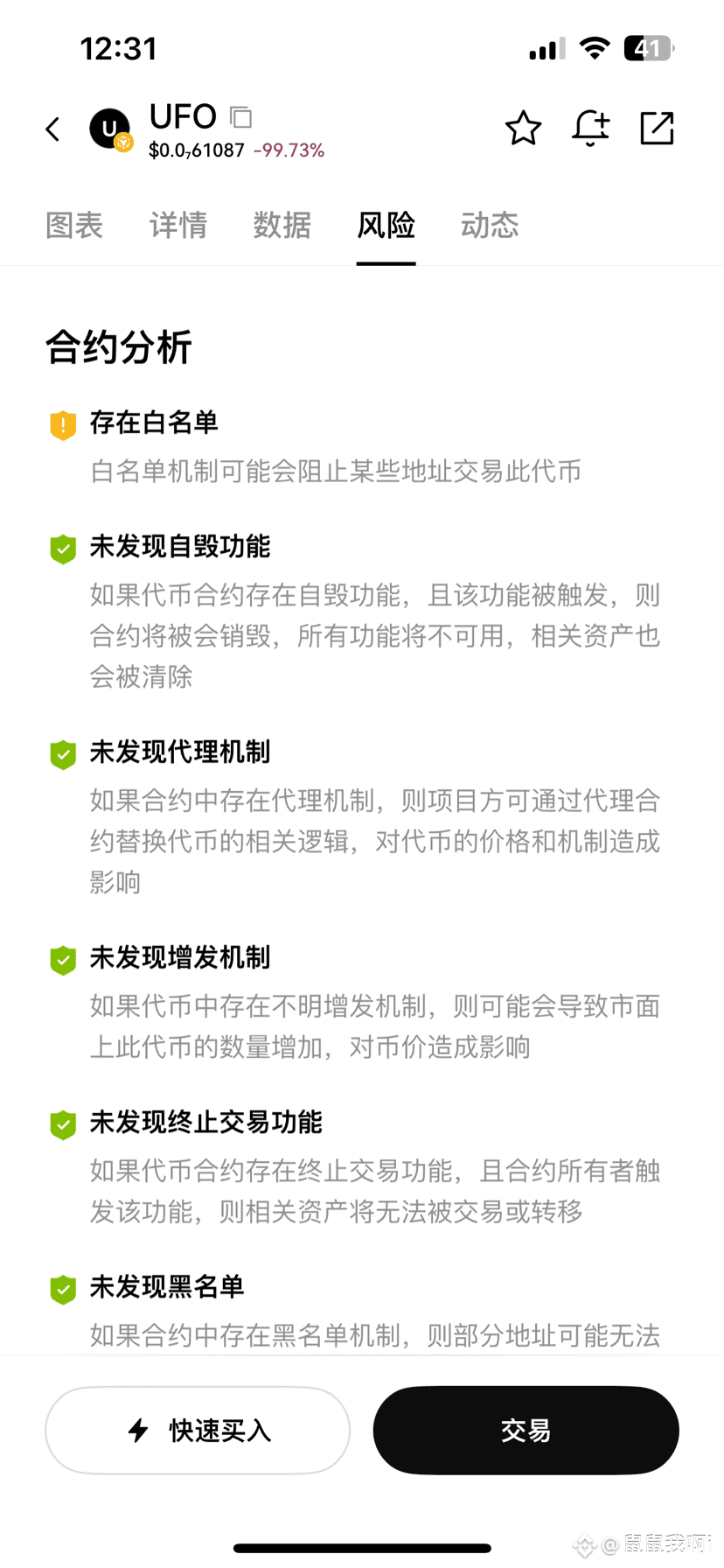Select the 数据 tab

(x=282, y=225)
